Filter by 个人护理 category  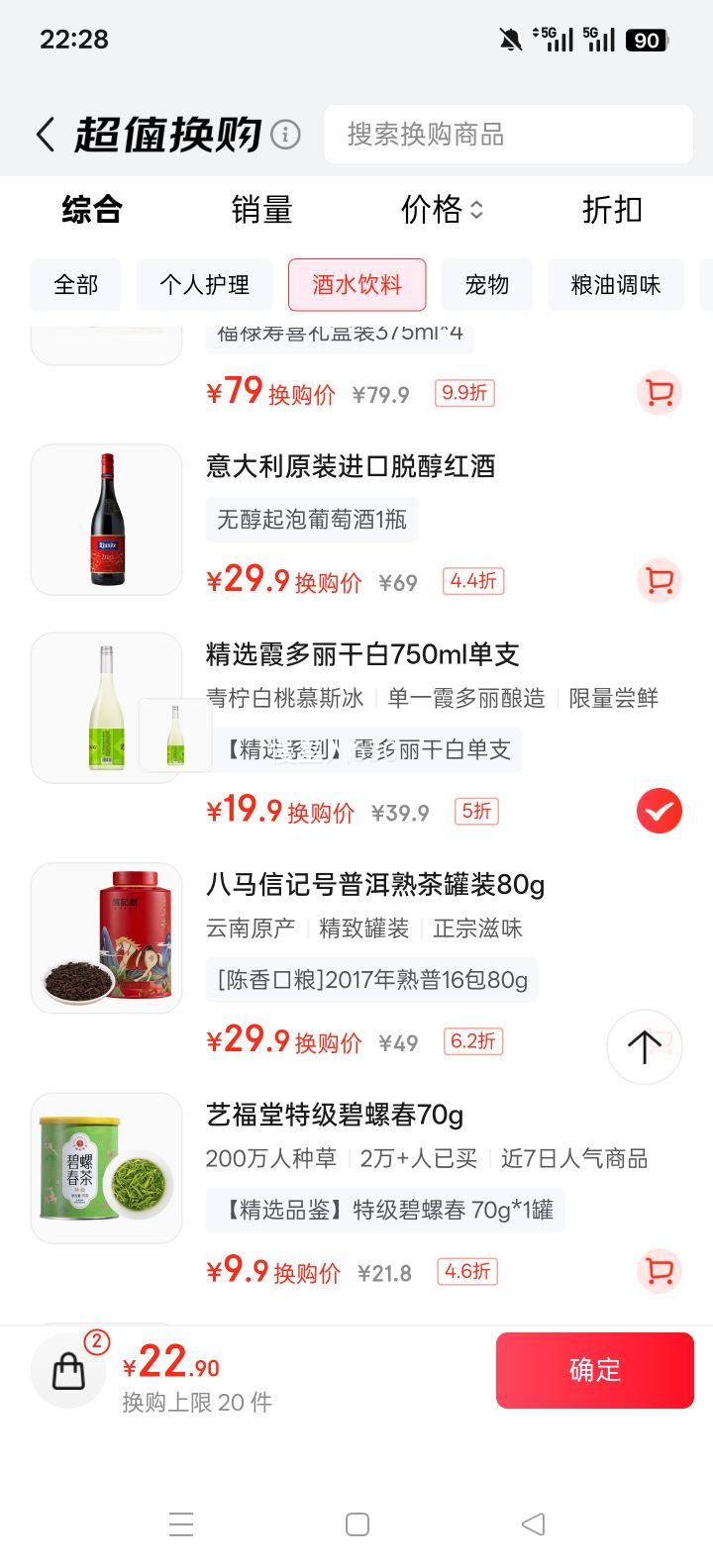(x=205, y=285)
